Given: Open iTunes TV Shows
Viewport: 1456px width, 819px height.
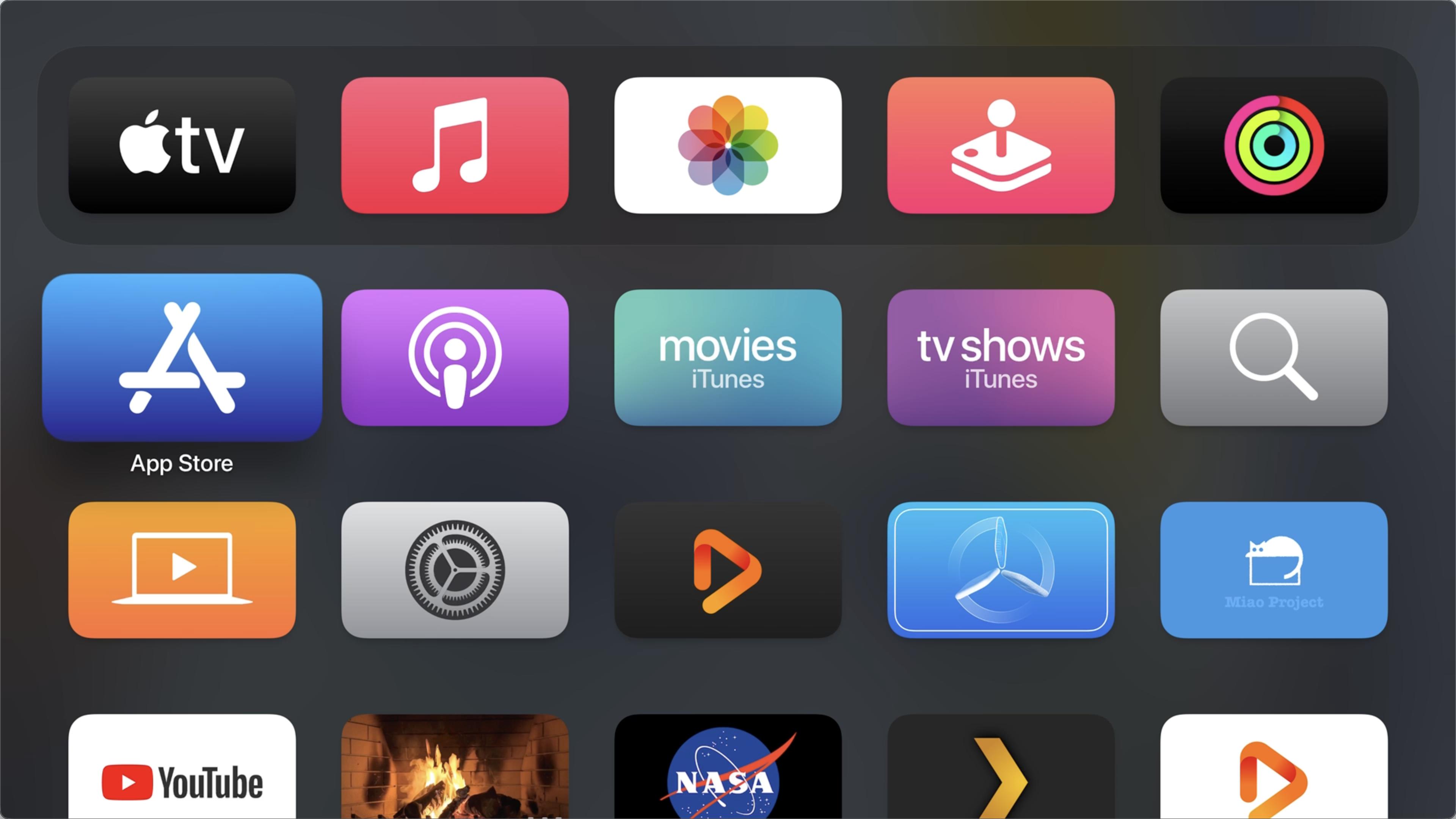Looking at the screenshot, I should (1001, 357).
